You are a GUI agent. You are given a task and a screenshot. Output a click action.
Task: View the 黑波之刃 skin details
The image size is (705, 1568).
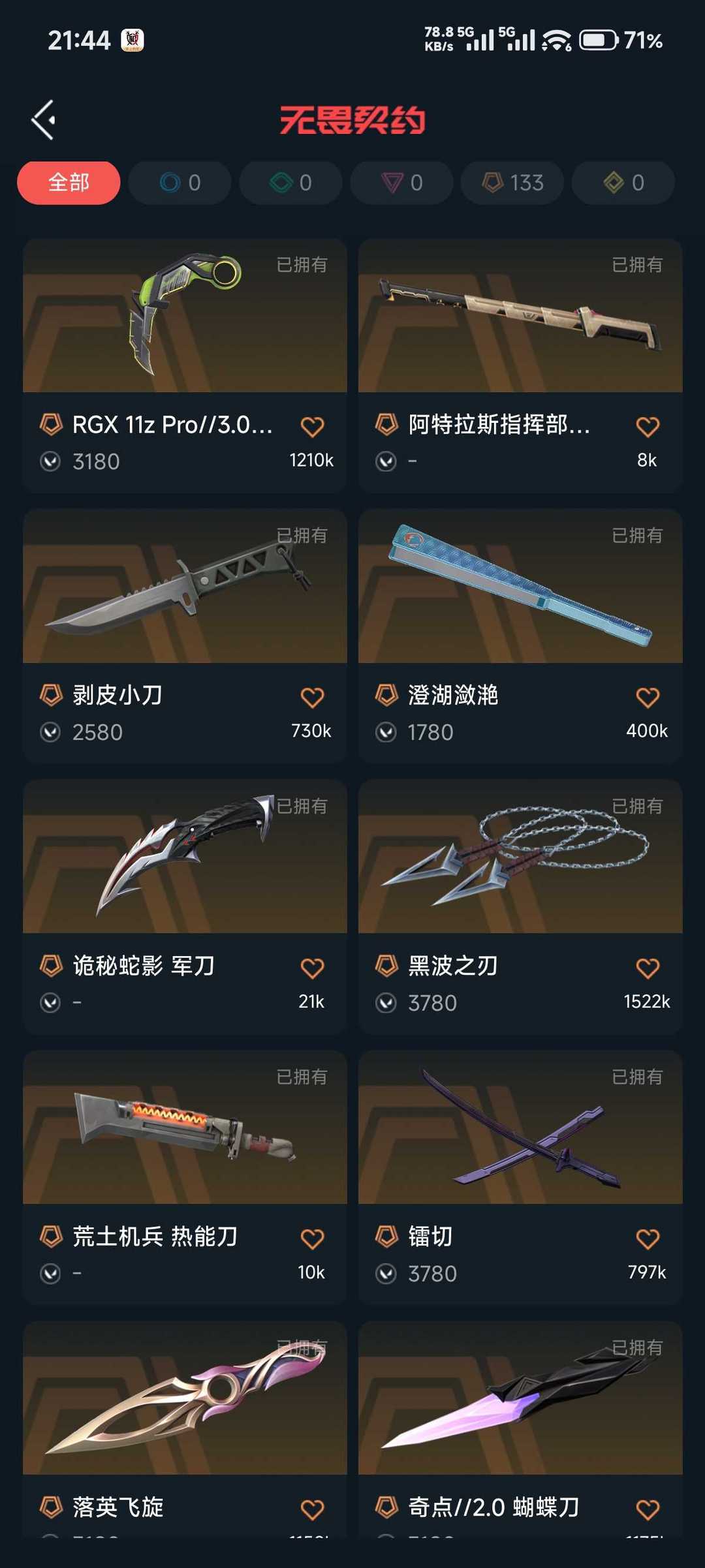[x=520, y=857]
